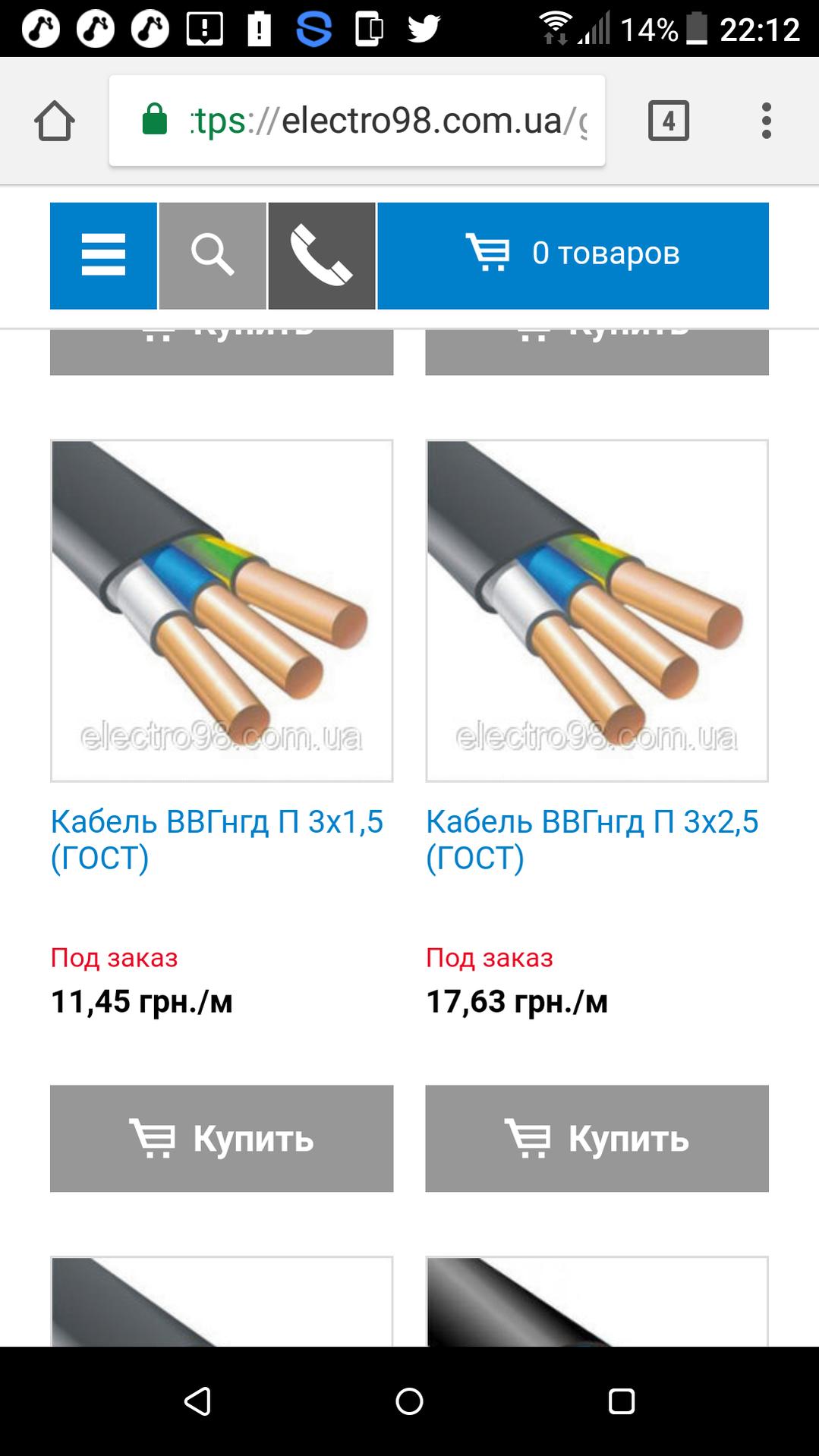The height and width of the screenshot is (1456, 819).
Task: Buy the cable priced 11,45 грн./м
Action: click(x=222, y=1138)
